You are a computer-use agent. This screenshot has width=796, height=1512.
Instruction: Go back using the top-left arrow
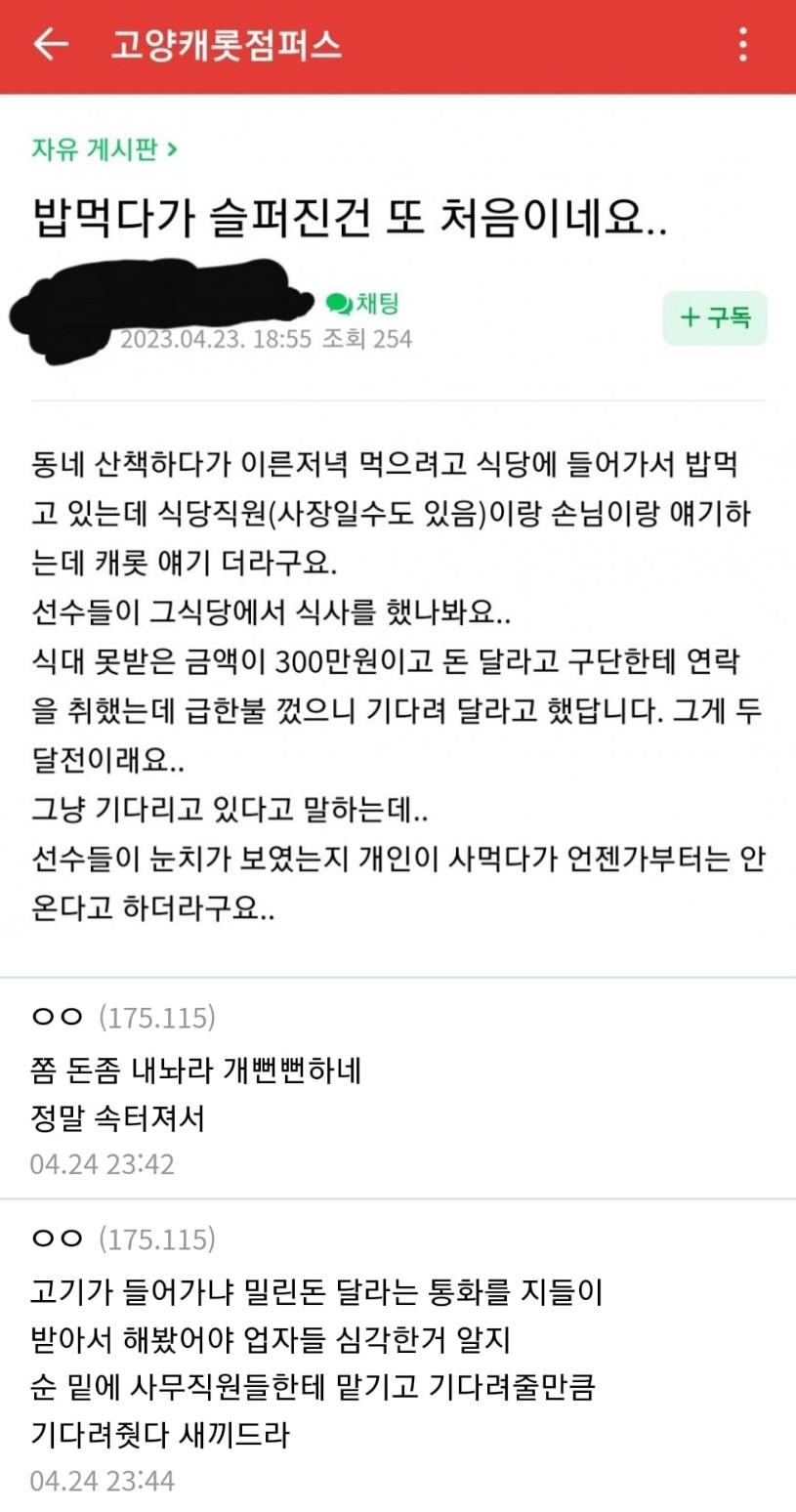click(50, 45)
